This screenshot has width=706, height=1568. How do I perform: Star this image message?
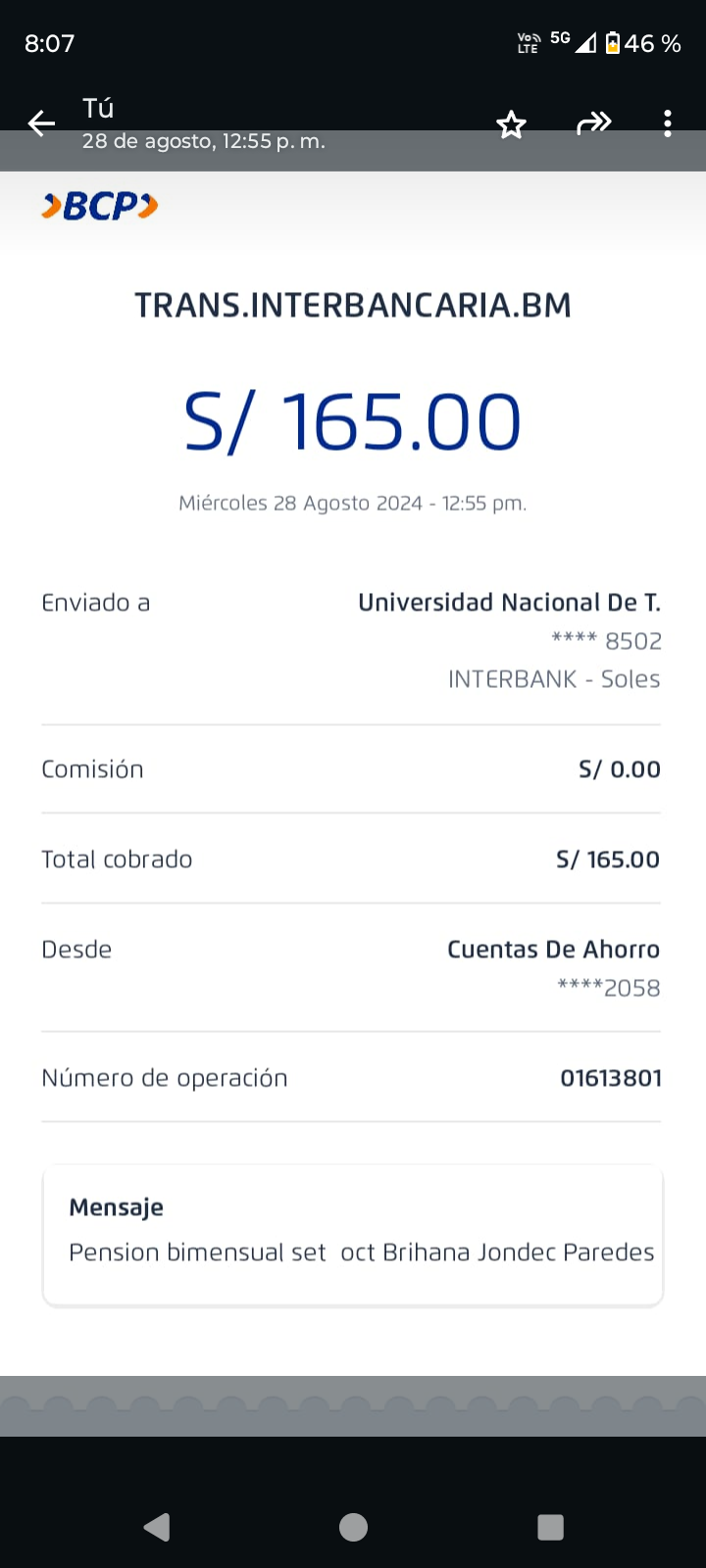click(x=511, y=124)
